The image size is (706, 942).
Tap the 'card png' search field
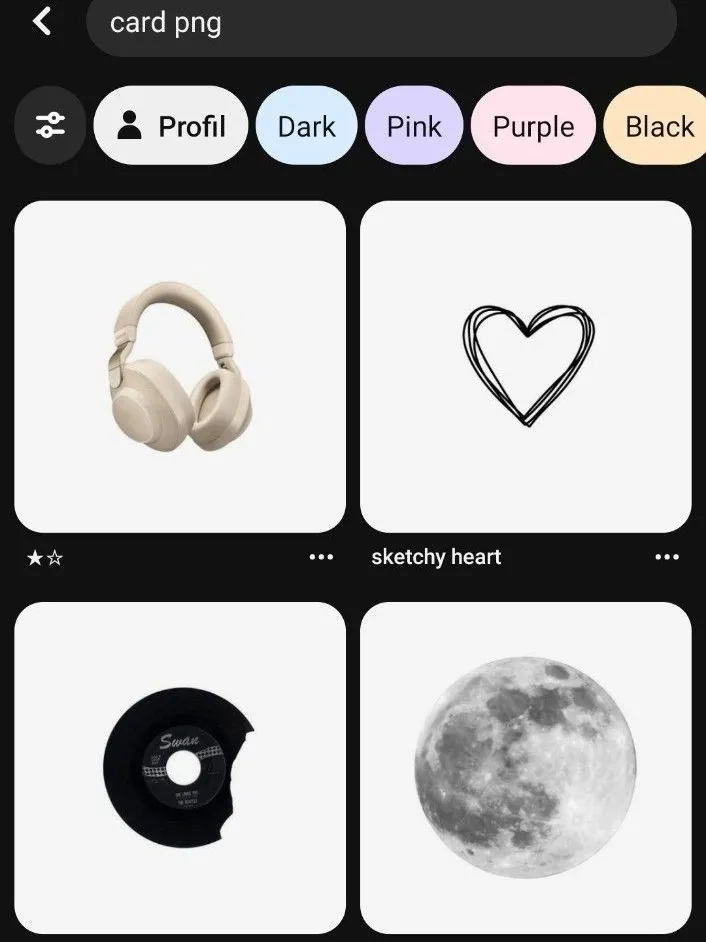pos(380,24)
